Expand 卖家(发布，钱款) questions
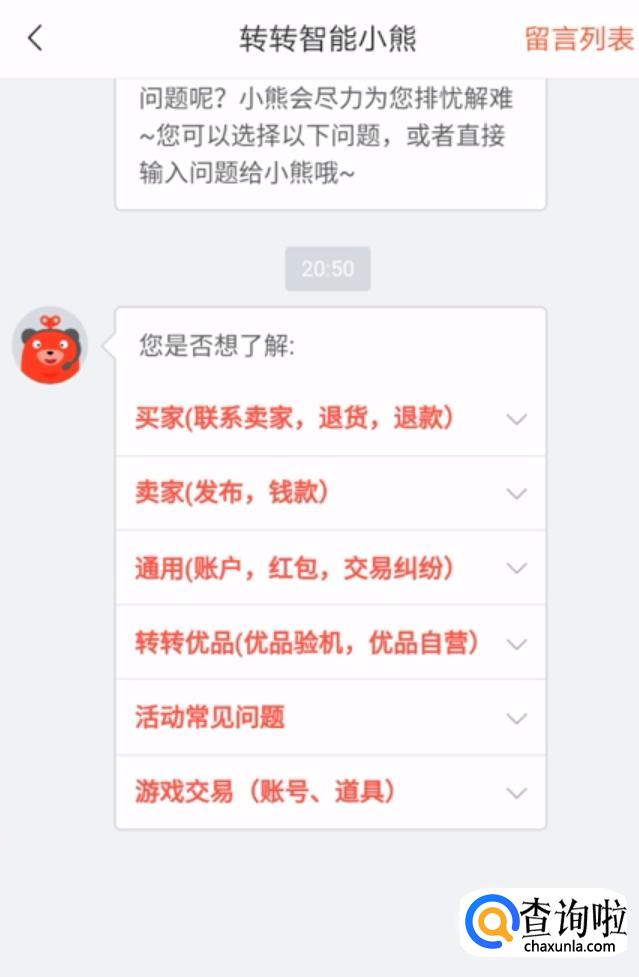 330,493
